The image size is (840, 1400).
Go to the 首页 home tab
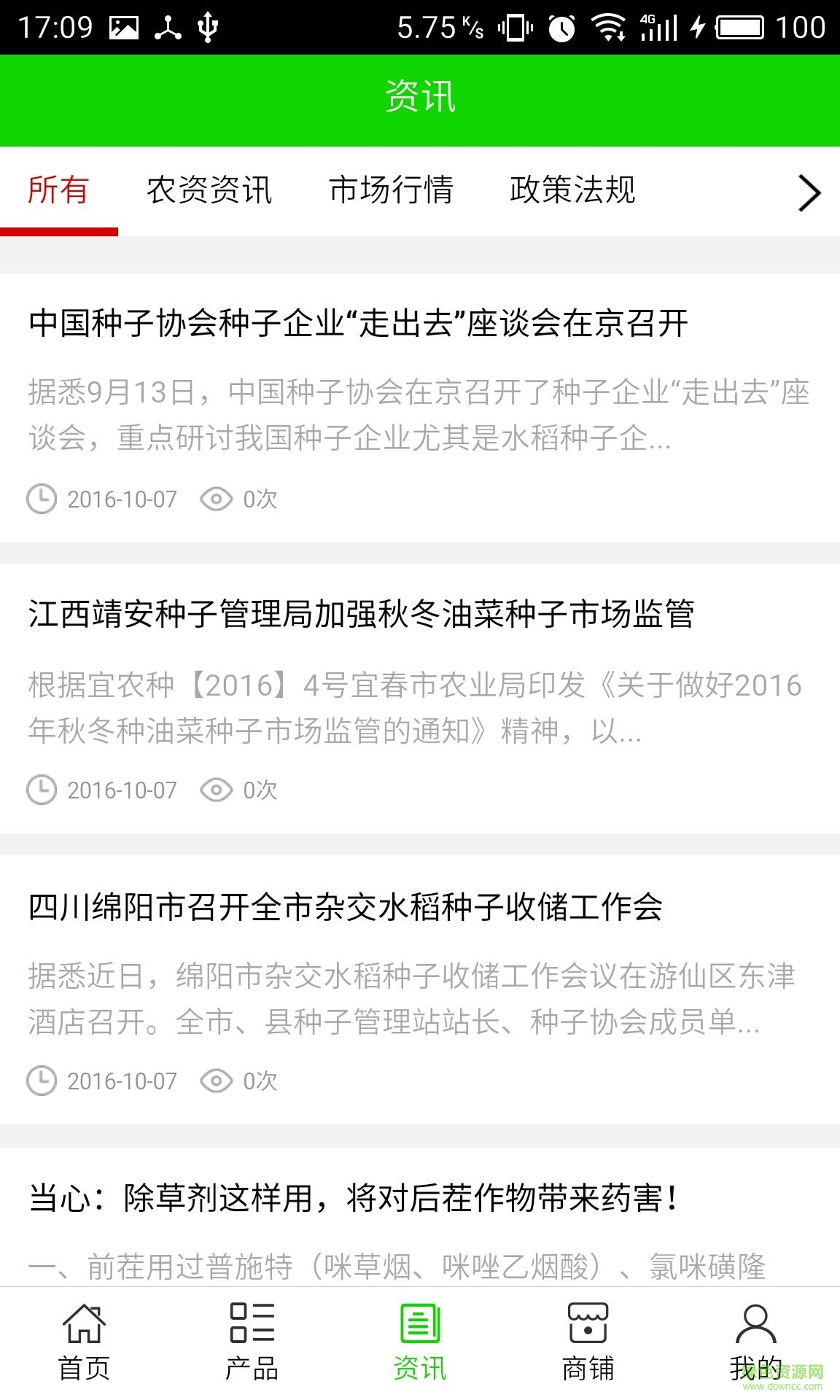point(84,1343)
